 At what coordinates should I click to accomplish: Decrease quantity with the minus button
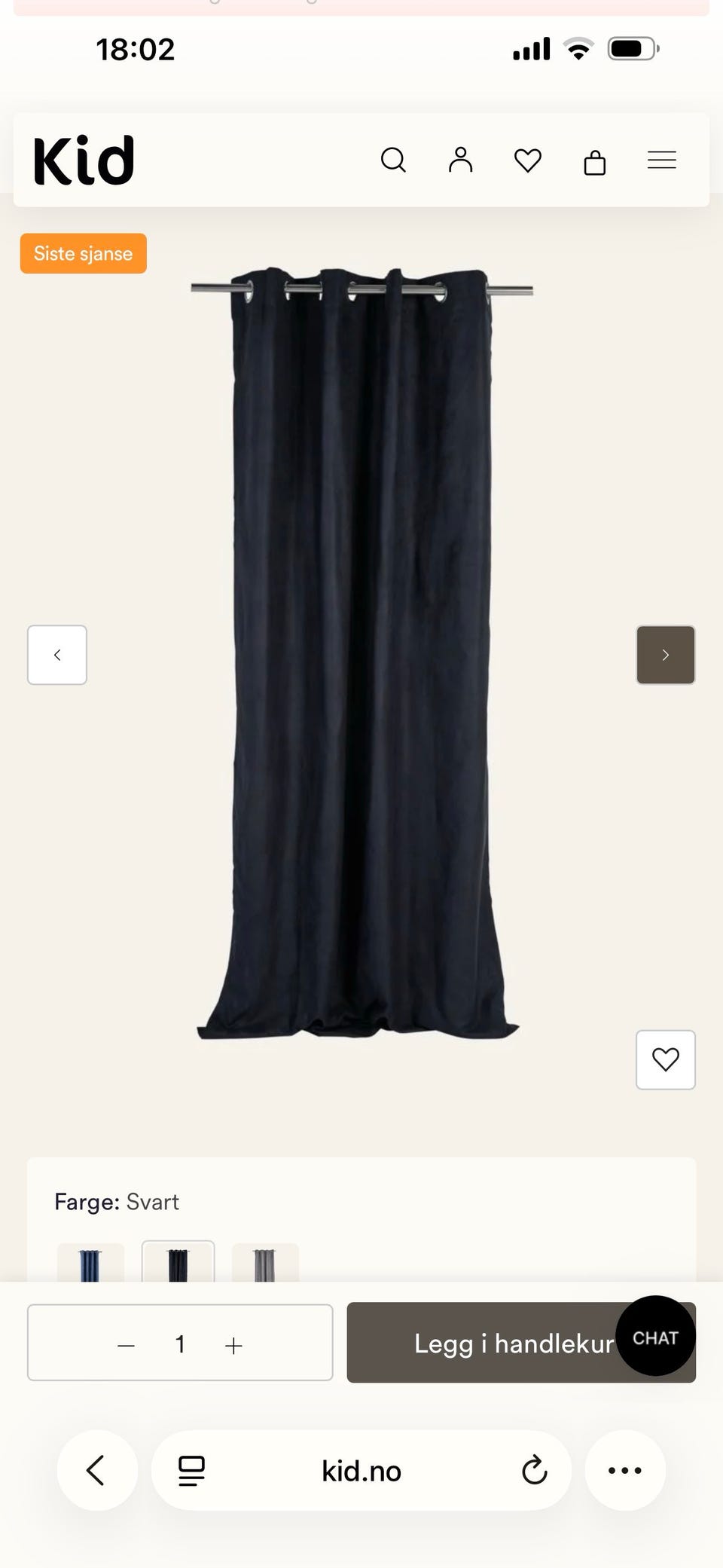click(x=126, y=1345)
